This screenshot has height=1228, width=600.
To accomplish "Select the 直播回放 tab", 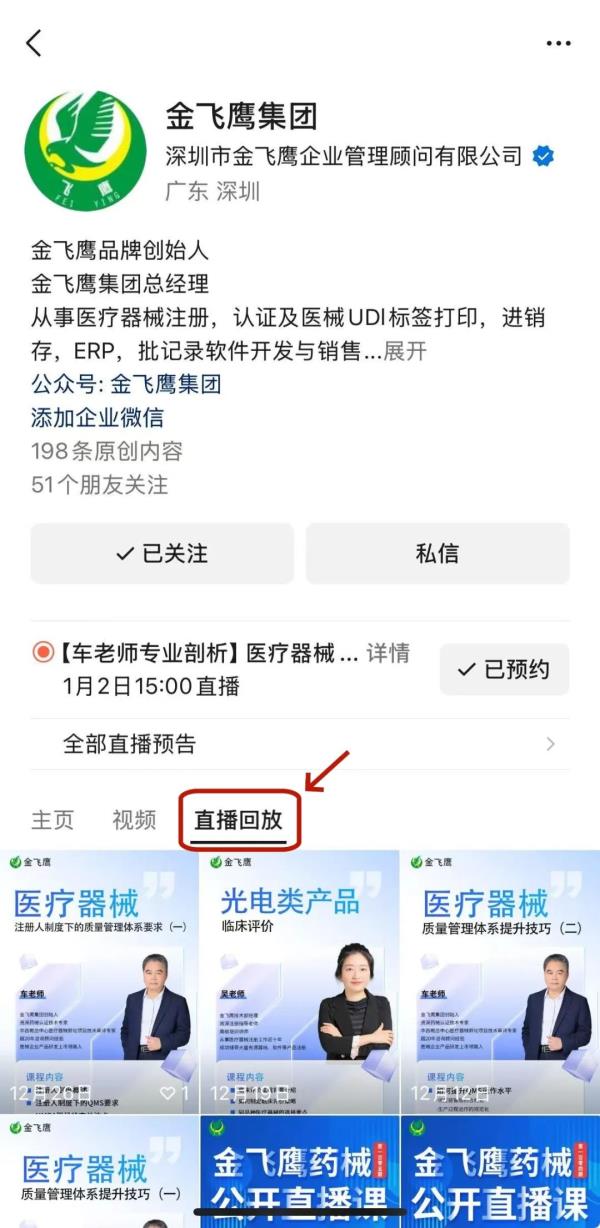I will 239,821.
